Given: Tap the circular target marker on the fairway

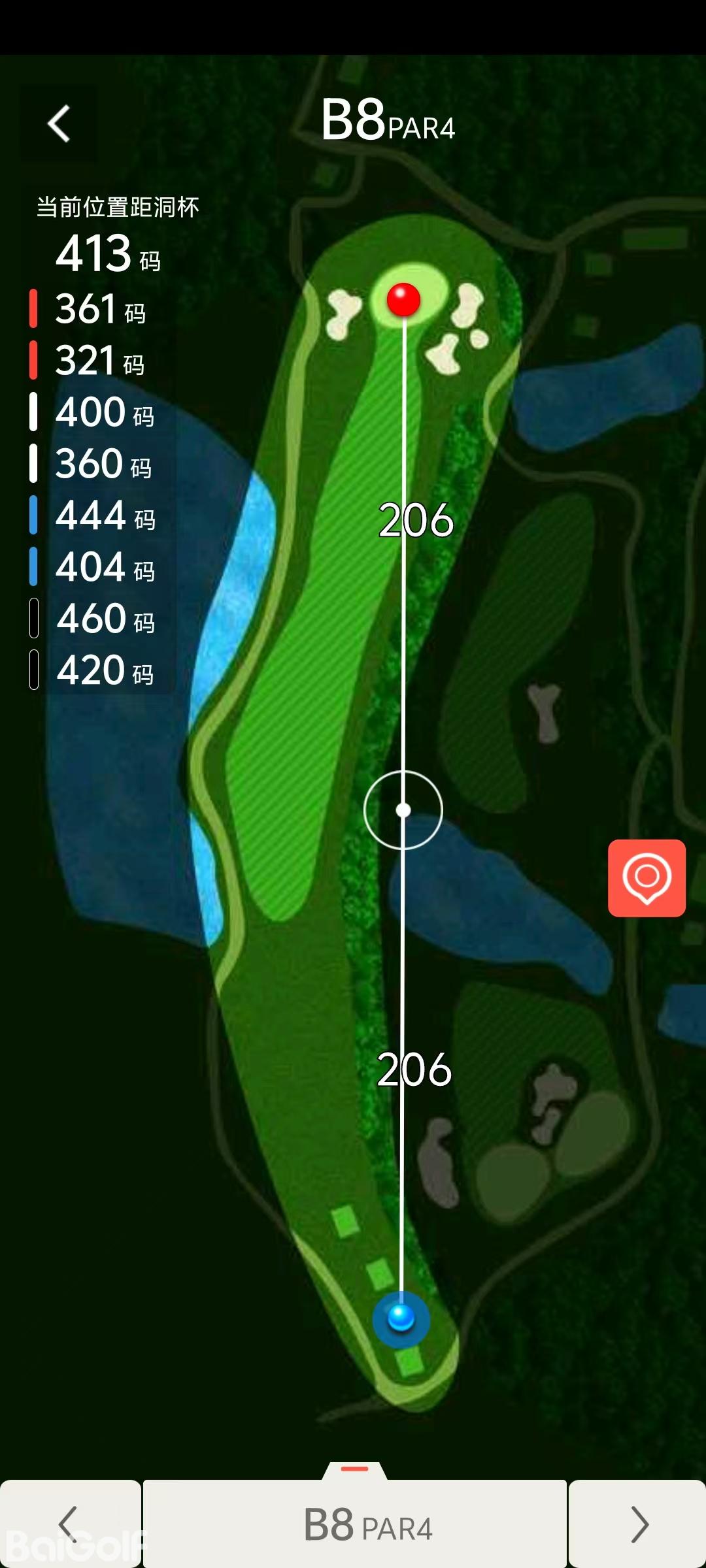Looking at the screenshot, I should (x=403, y=810).
